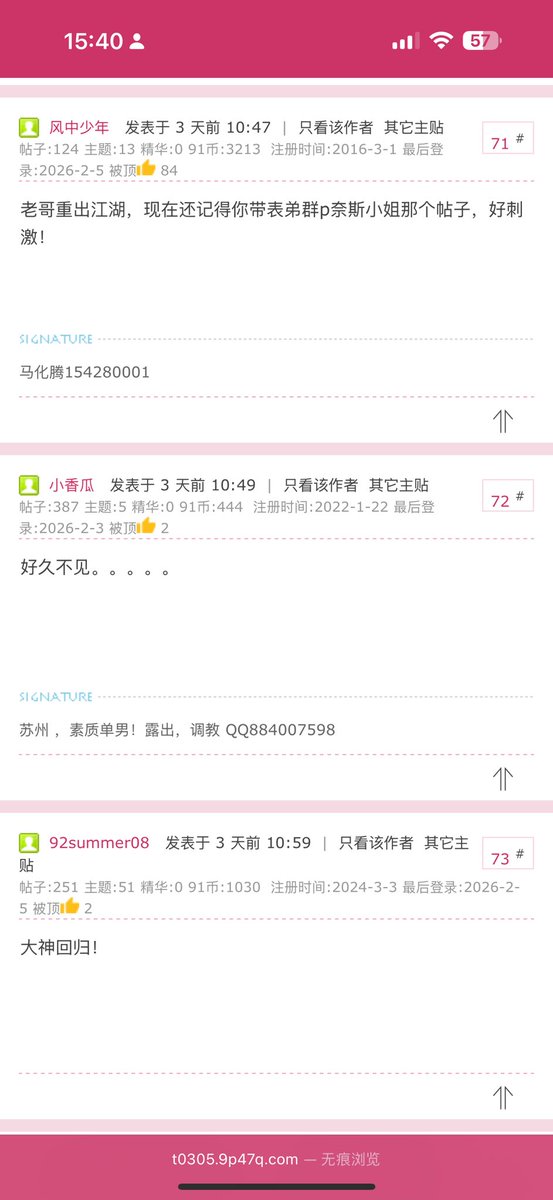The image size is (553, 1200).
Task: Upvote 风中少年's post with the thumbs-up
Action: 147,168
